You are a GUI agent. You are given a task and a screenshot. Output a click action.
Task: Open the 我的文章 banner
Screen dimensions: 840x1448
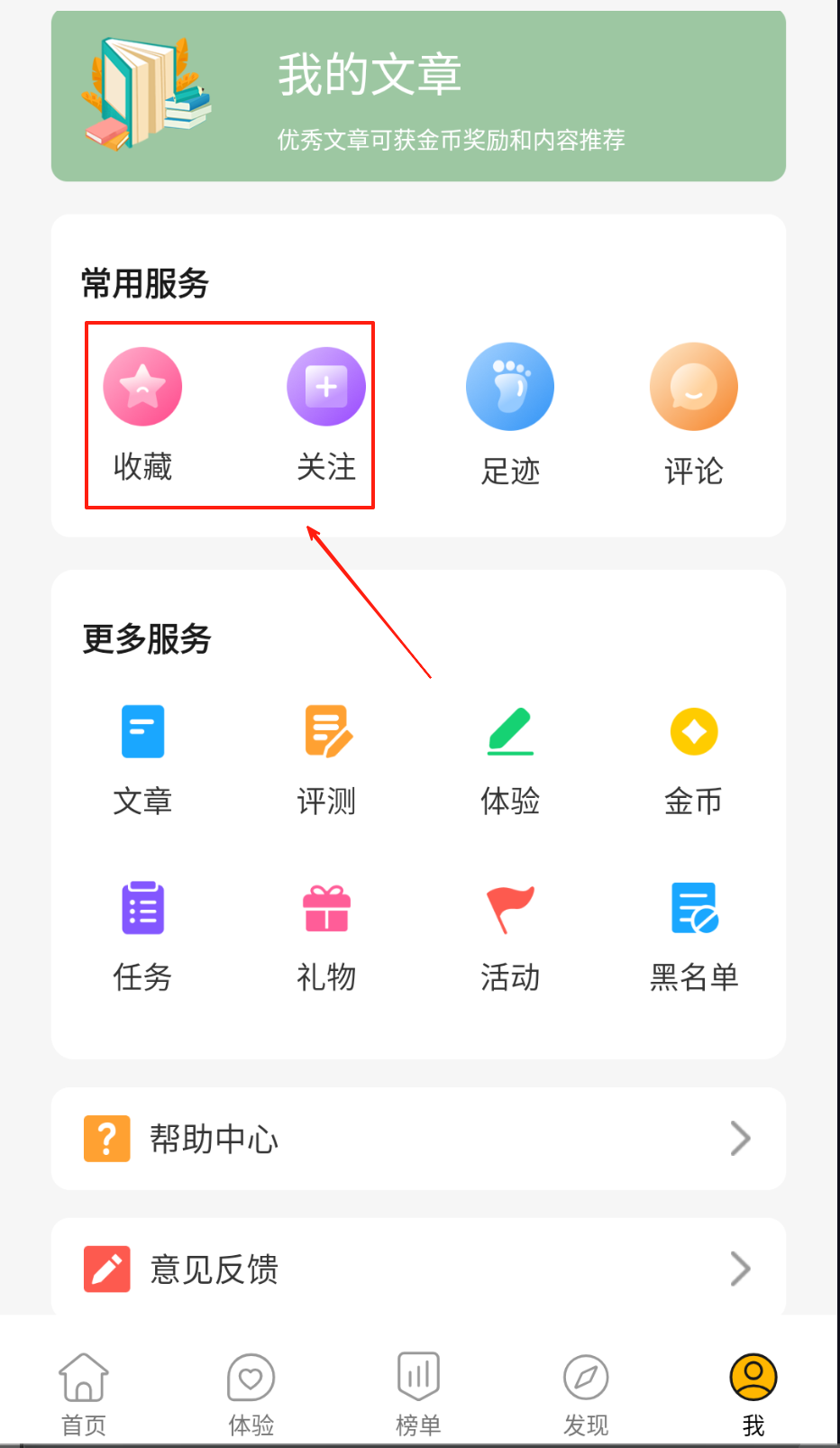(x=418, y=96)
